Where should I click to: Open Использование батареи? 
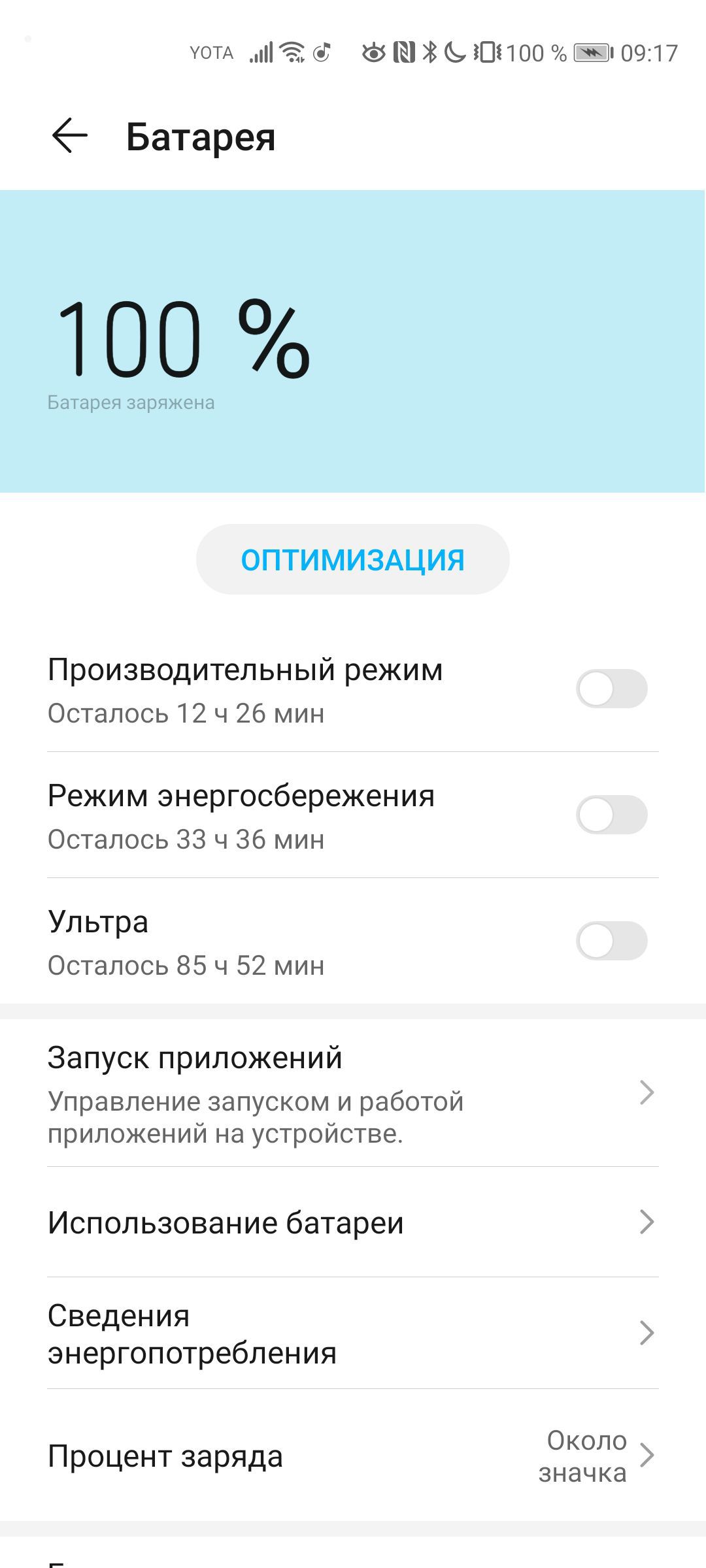(x=353, y=1222)
